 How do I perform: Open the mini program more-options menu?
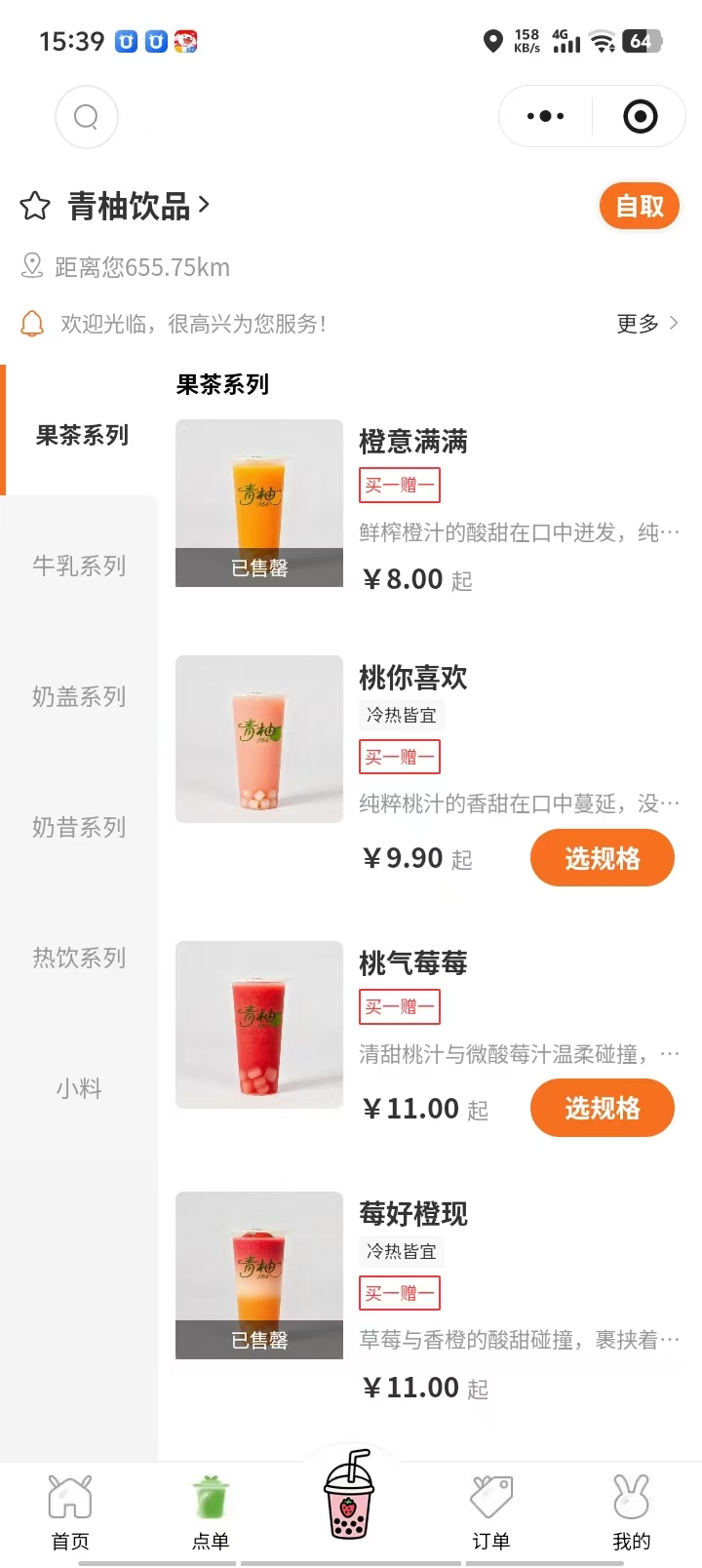pyautogui.click(x=545, y=117)
